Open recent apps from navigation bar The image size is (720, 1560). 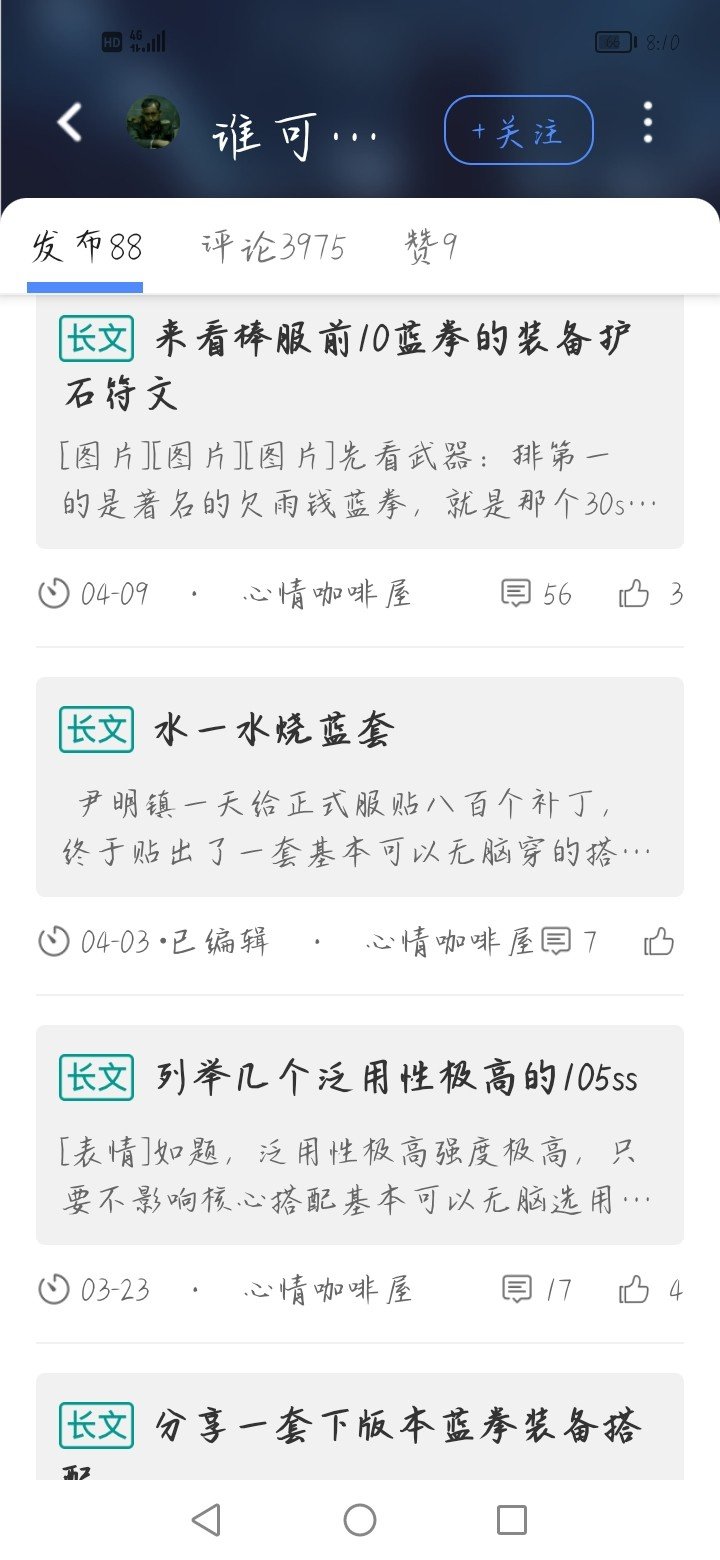(512, 1520)
